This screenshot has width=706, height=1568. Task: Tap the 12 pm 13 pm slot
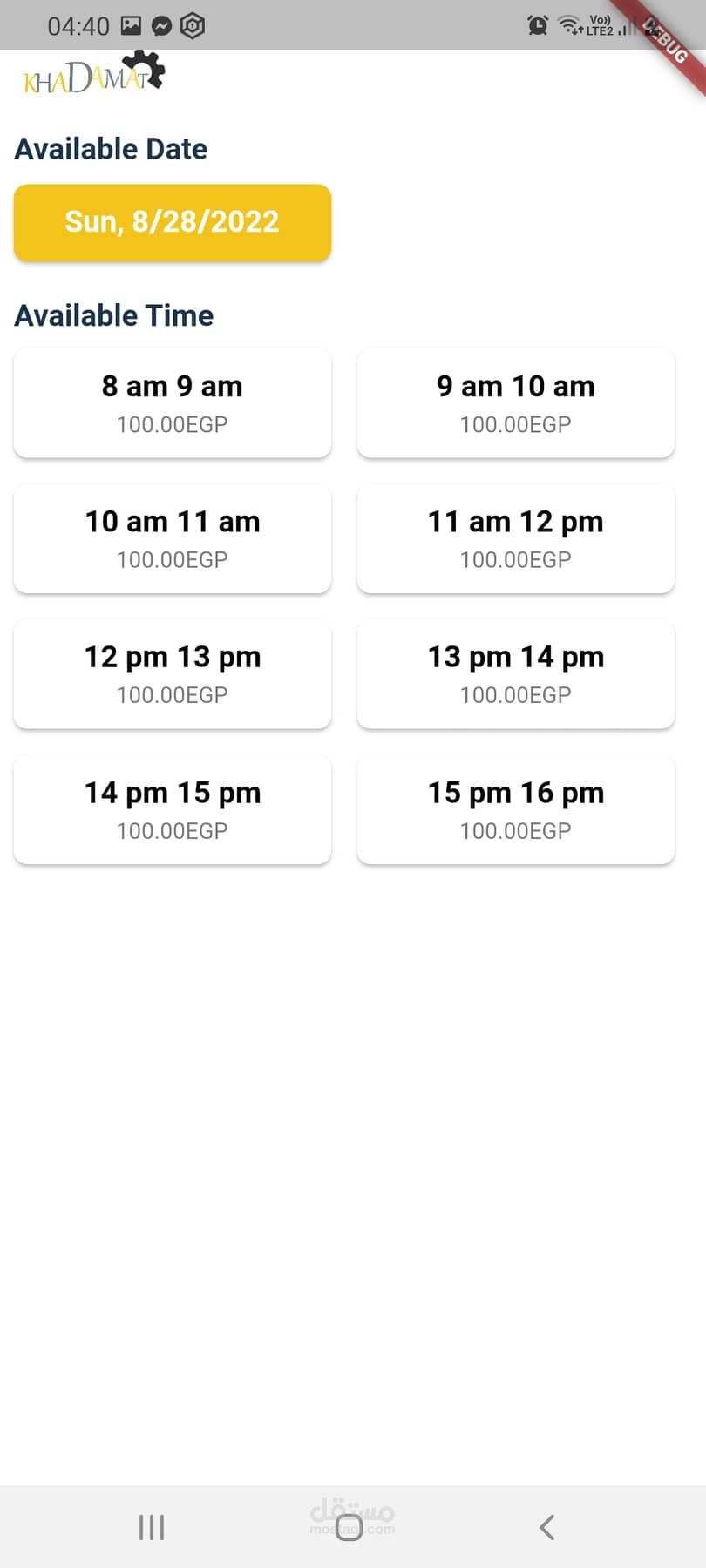click(x=173, y=674)
